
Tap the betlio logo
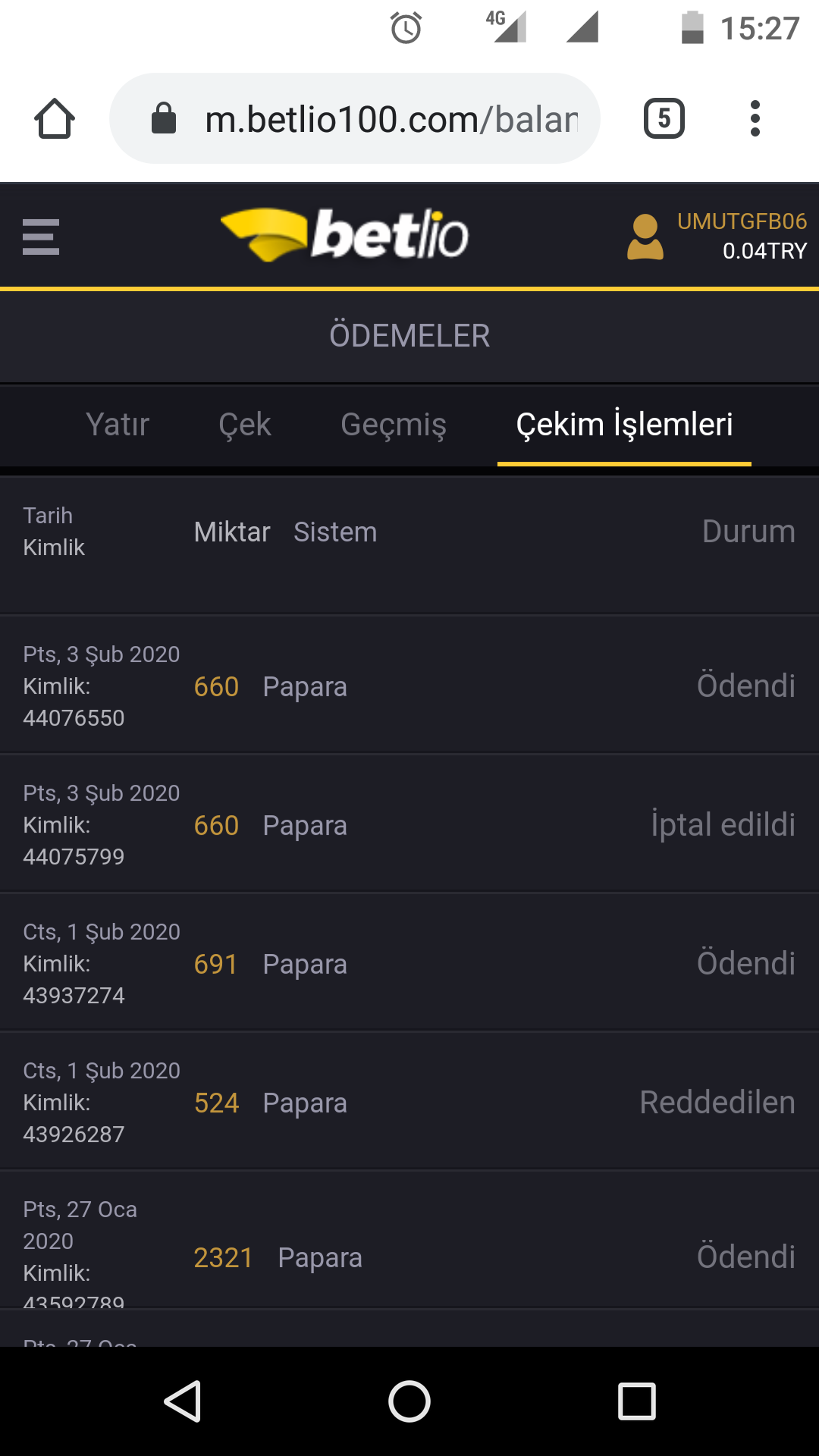point(345,235)
